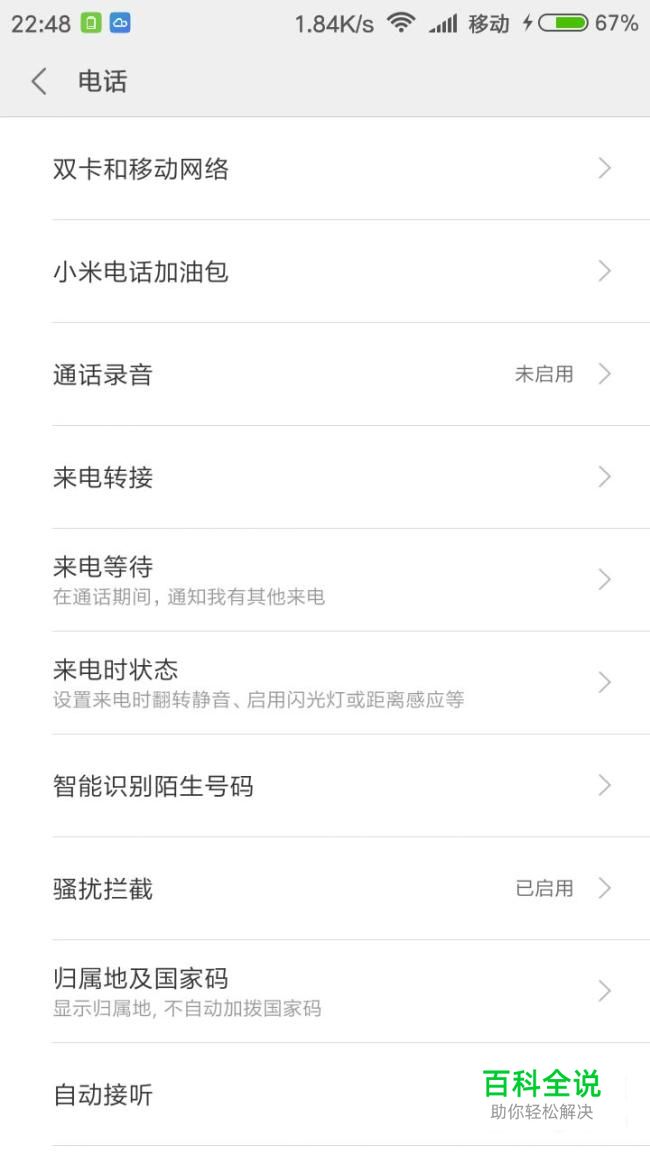Go back from the 电话 settings
The width and height of the screenshot is (650, 1155).
click(39, 81)
